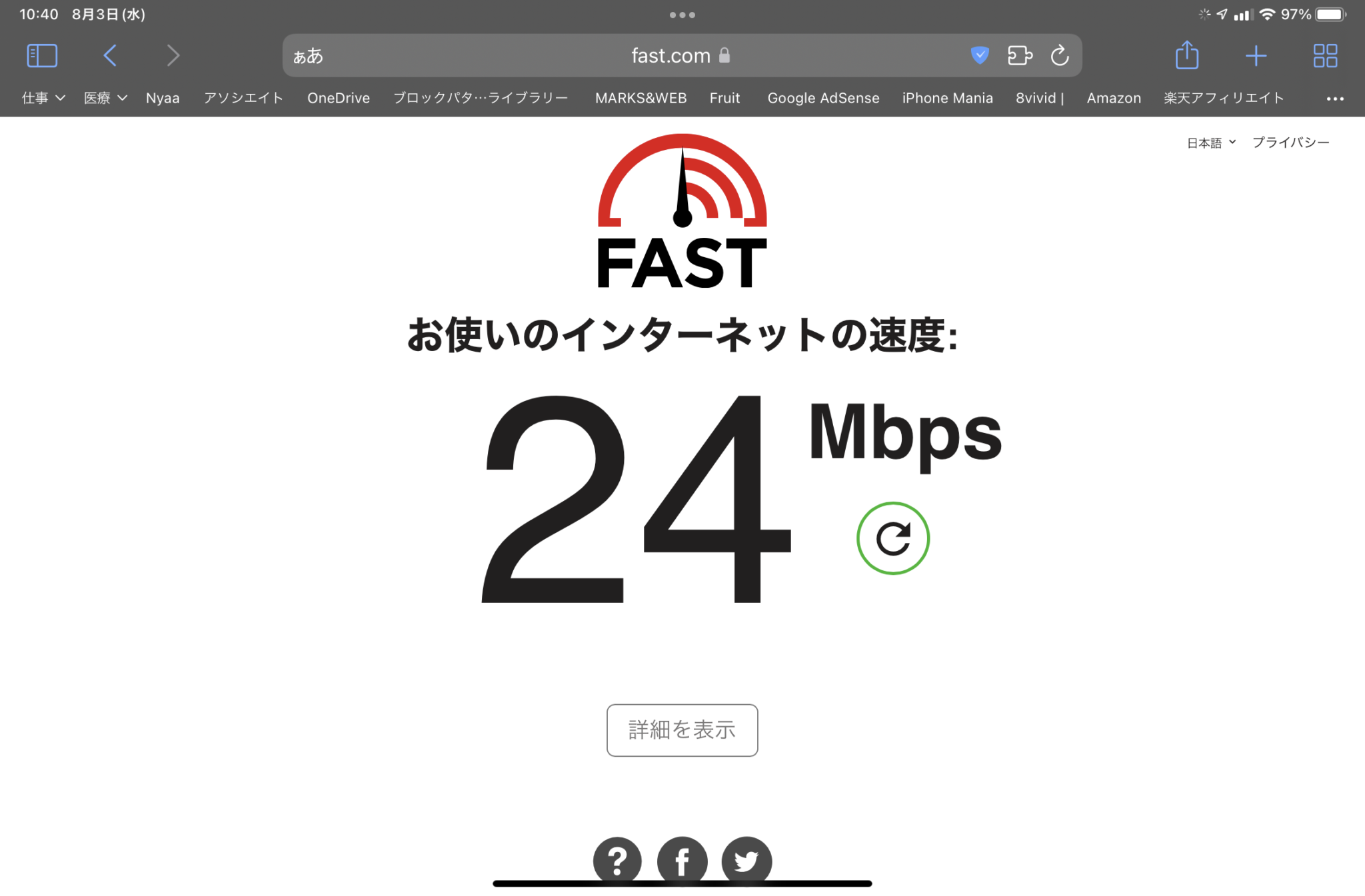The height and width of the screenshot is (896, 1365).
Task: Go back to the previous page
Action: (111, 55)
